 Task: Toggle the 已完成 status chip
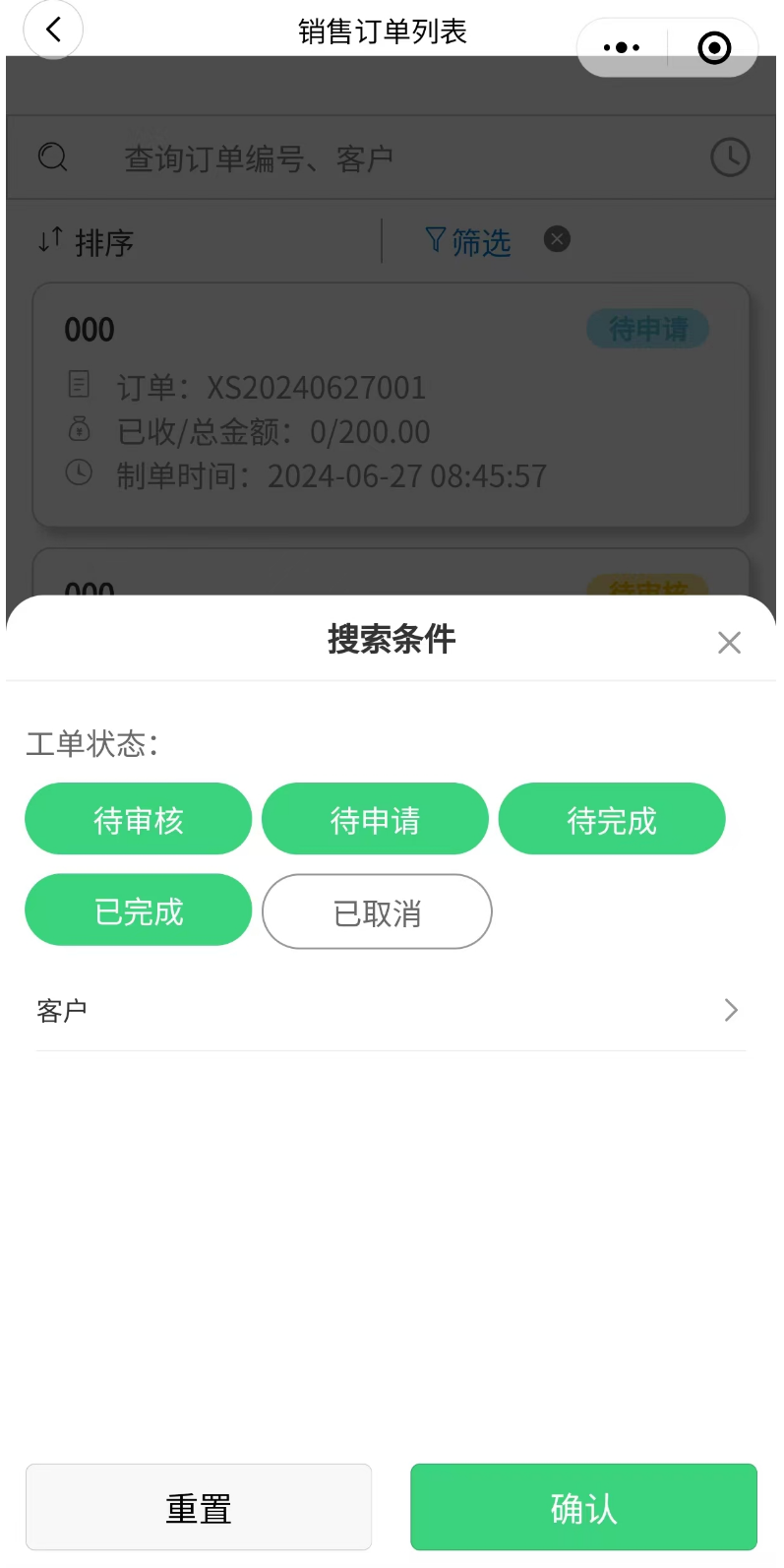pos(139,910)
